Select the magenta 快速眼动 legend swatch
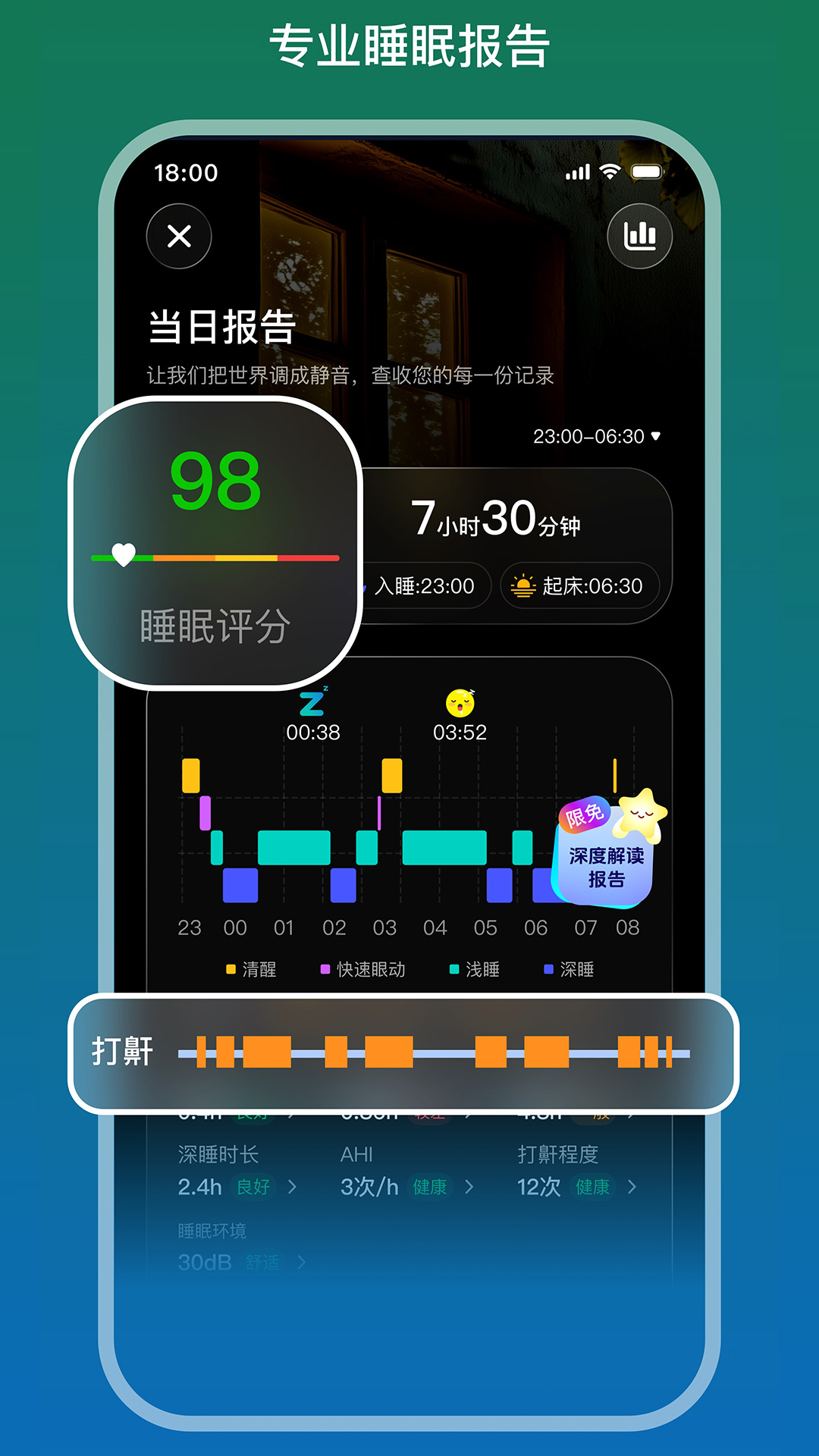Screen dimensions: 819x1456 click(x=325, y=969)
